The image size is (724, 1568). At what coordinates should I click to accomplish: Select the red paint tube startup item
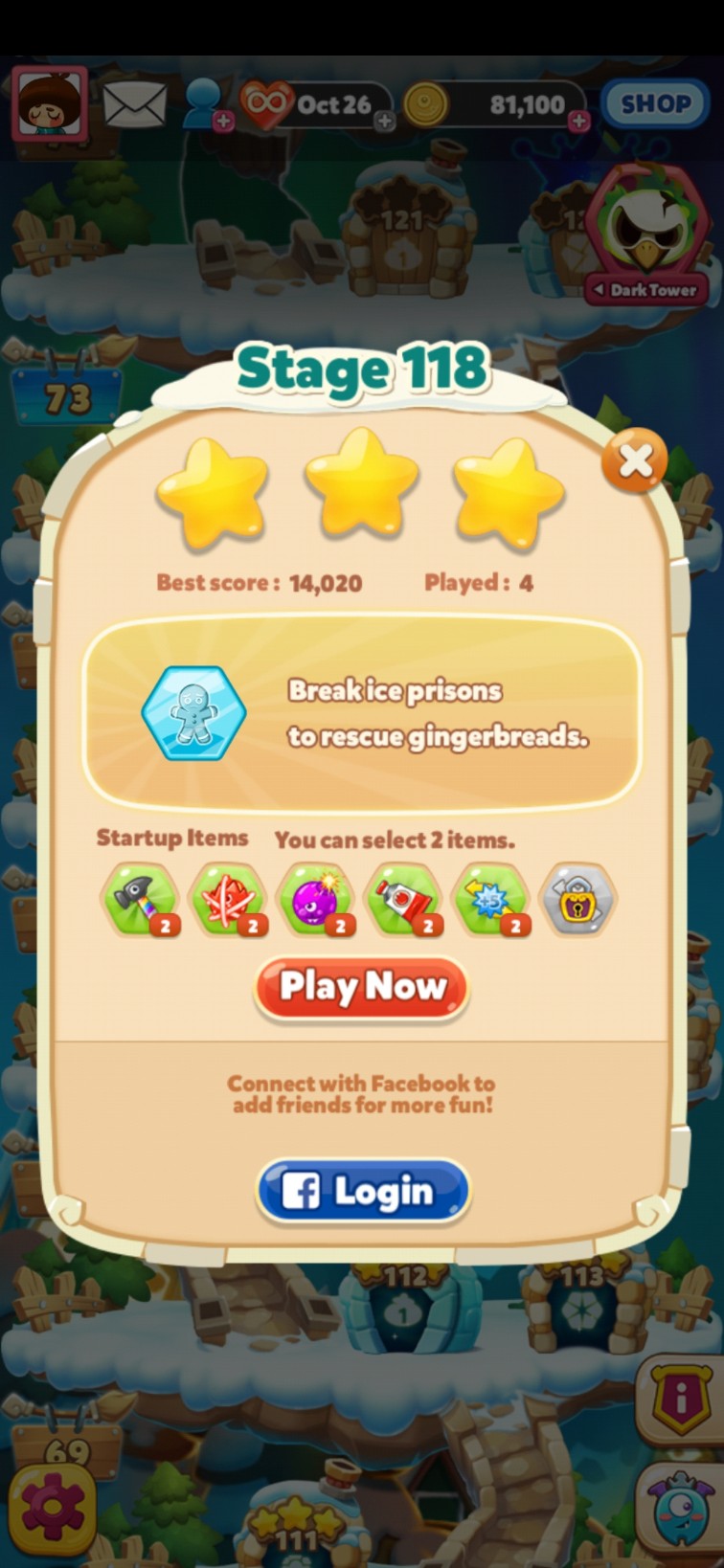[x=404, y=899]
